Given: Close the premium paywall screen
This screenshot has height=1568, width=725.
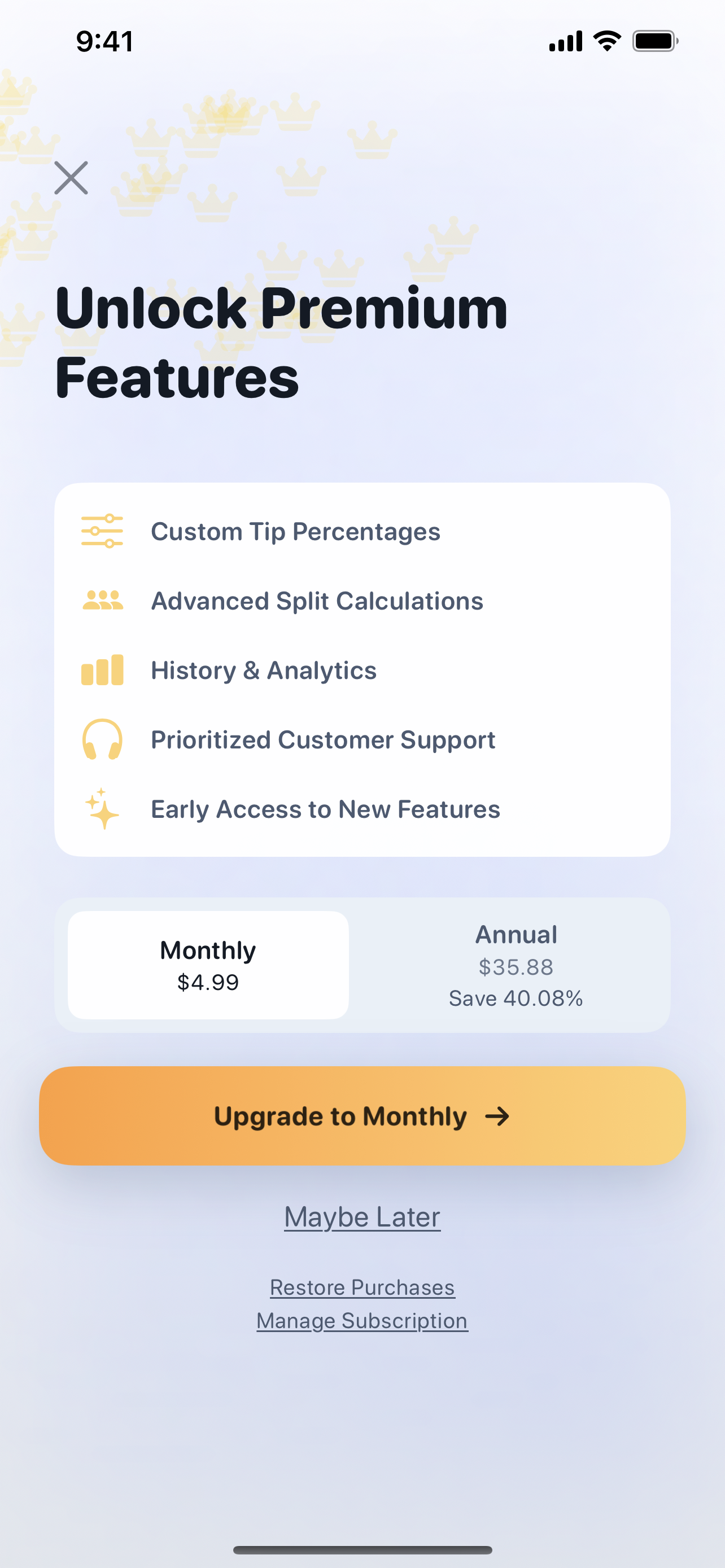Looking at the screenshot, I should (71, 178).
